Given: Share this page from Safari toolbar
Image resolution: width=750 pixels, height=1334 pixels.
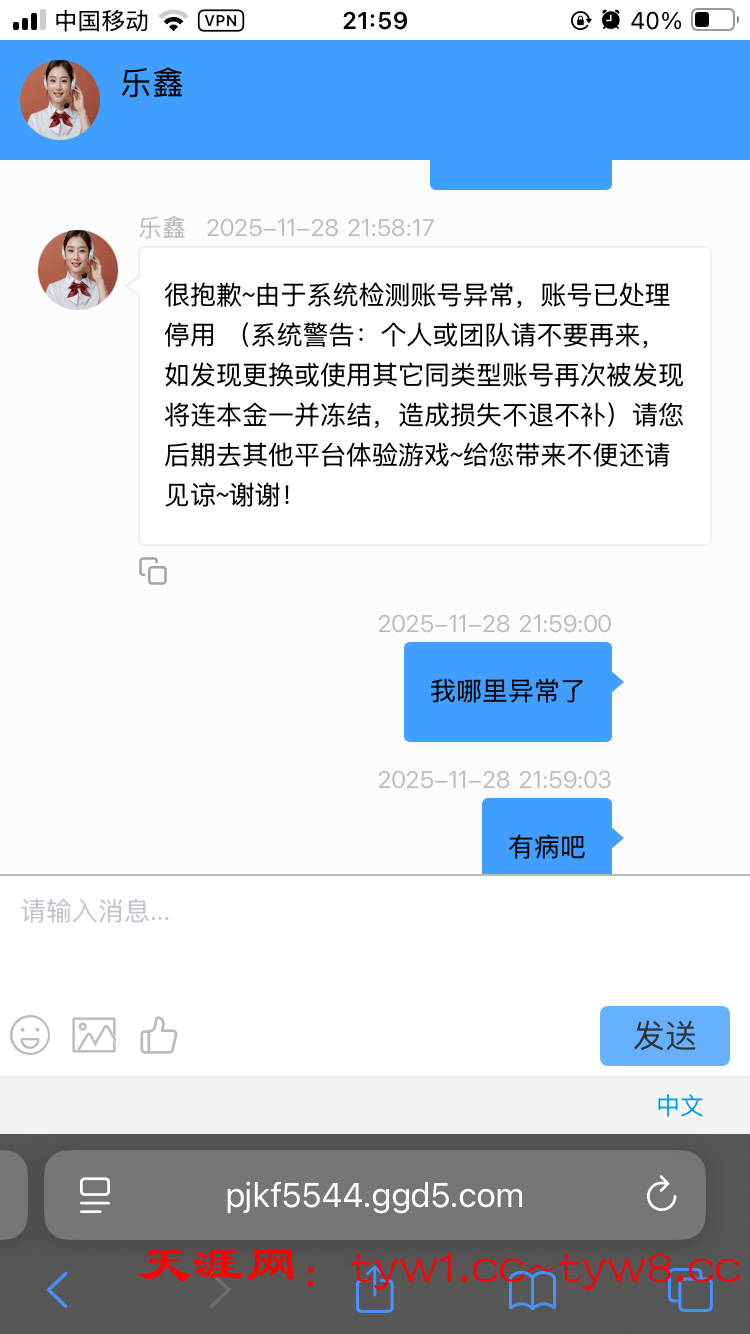Looking at the screenshot, I should tap(375, 1291).
